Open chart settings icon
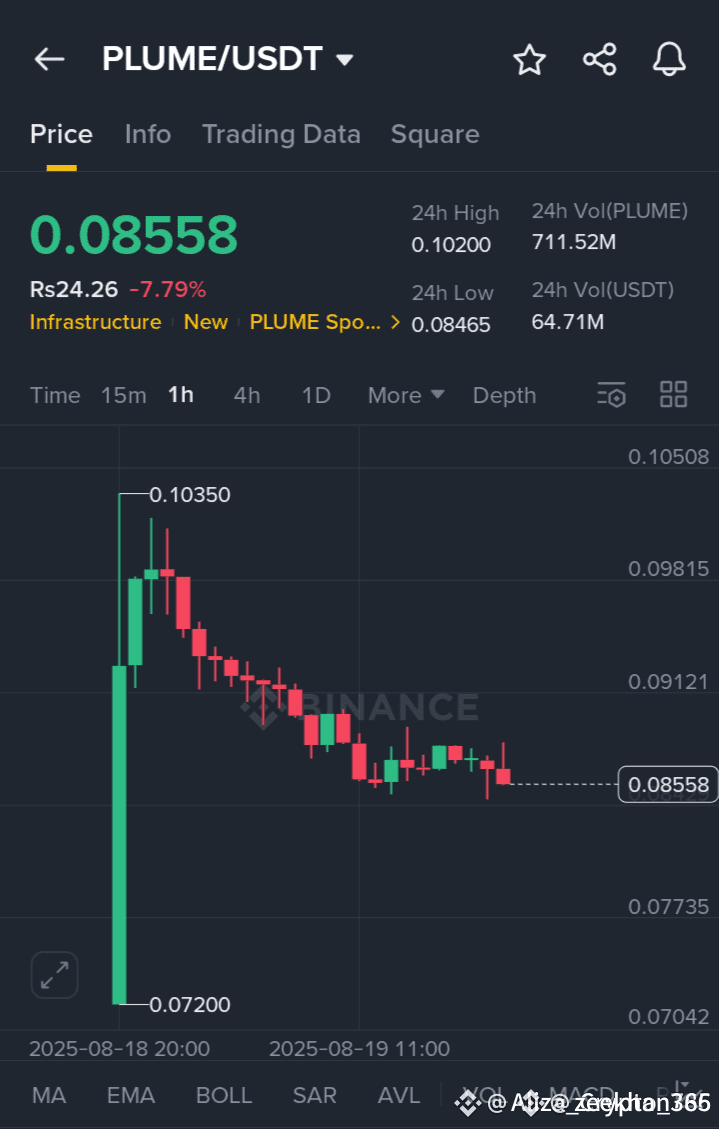719x1129 pixels. click(612, 395)
